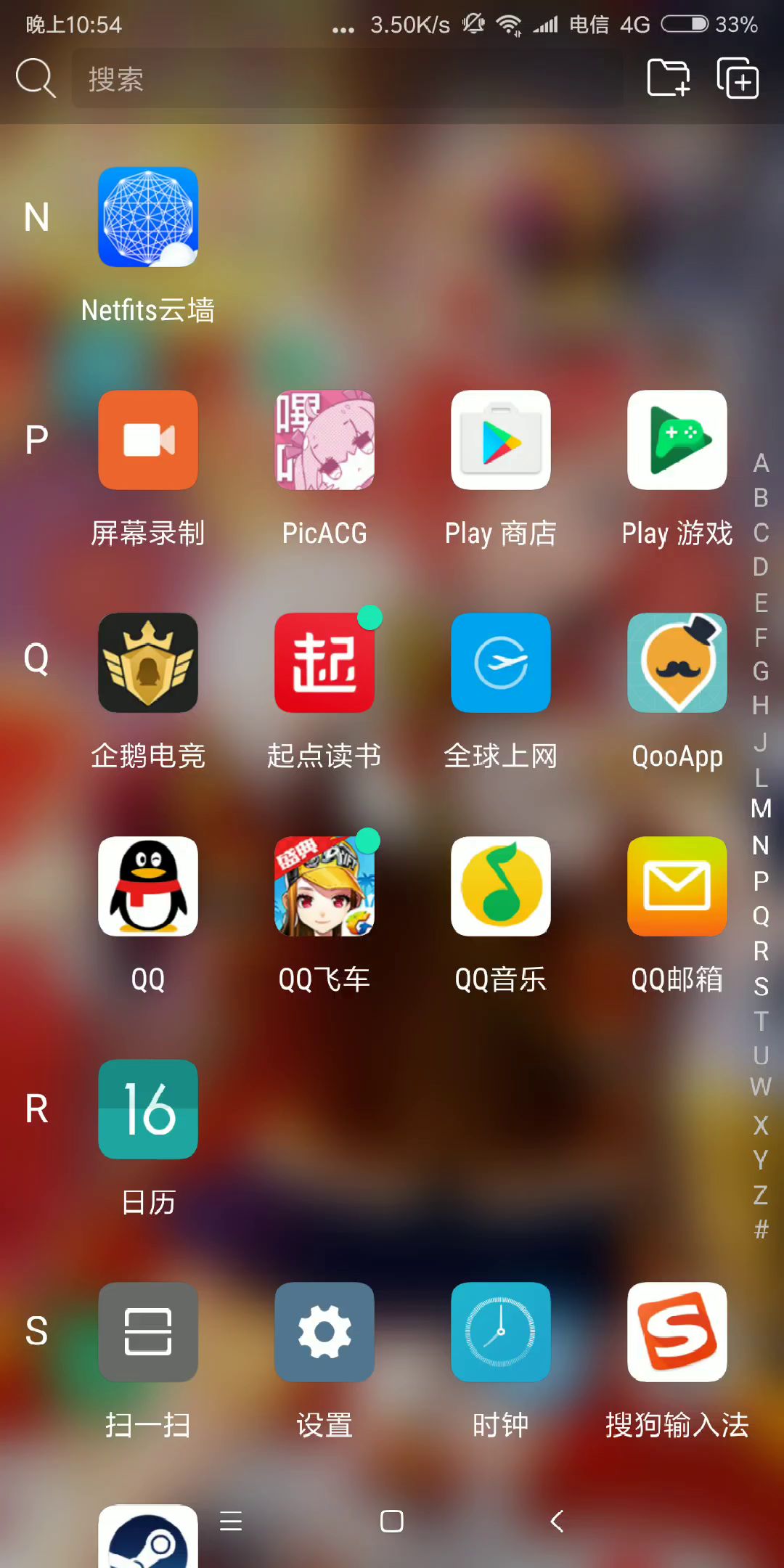Open the 日历 calendar app

[148, 1108]
